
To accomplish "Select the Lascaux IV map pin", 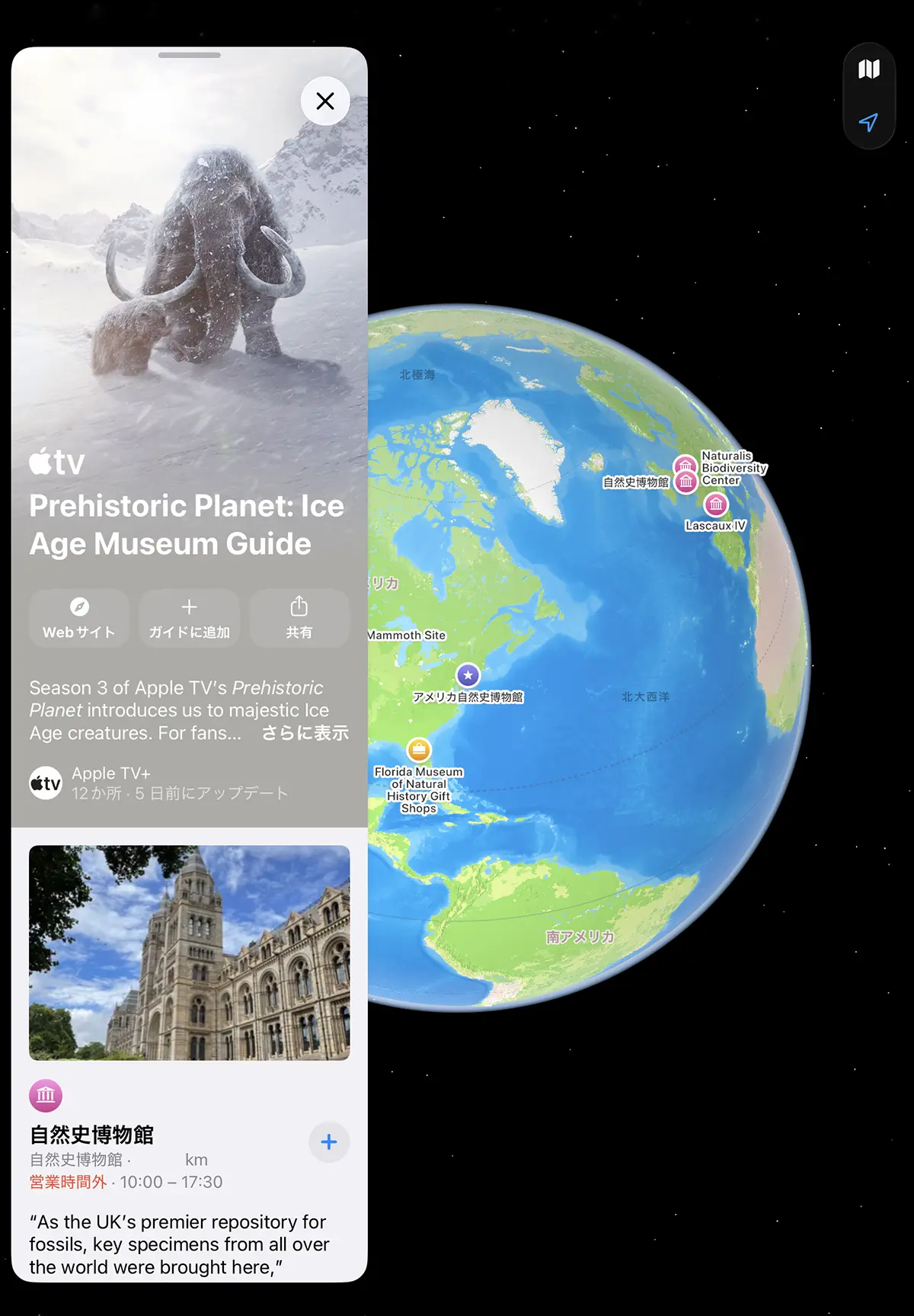I will [x=715, y=504].
